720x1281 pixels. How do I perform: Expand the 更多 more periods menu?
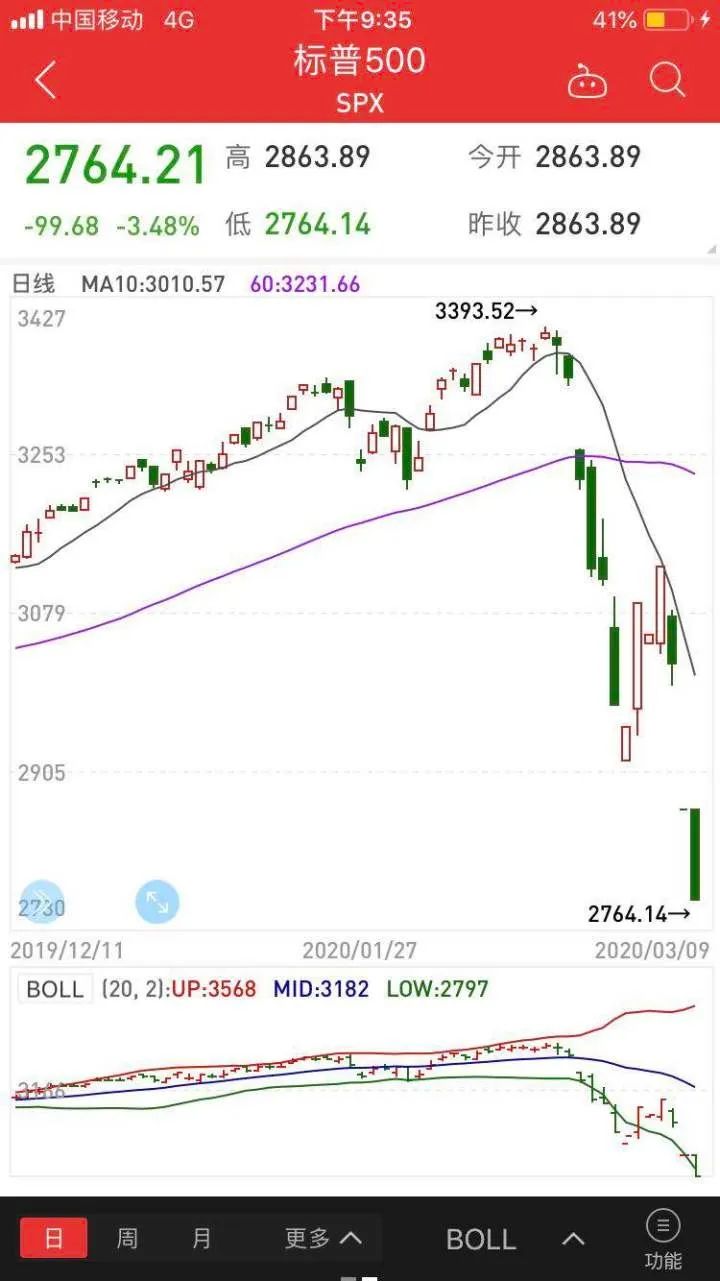320,1238
